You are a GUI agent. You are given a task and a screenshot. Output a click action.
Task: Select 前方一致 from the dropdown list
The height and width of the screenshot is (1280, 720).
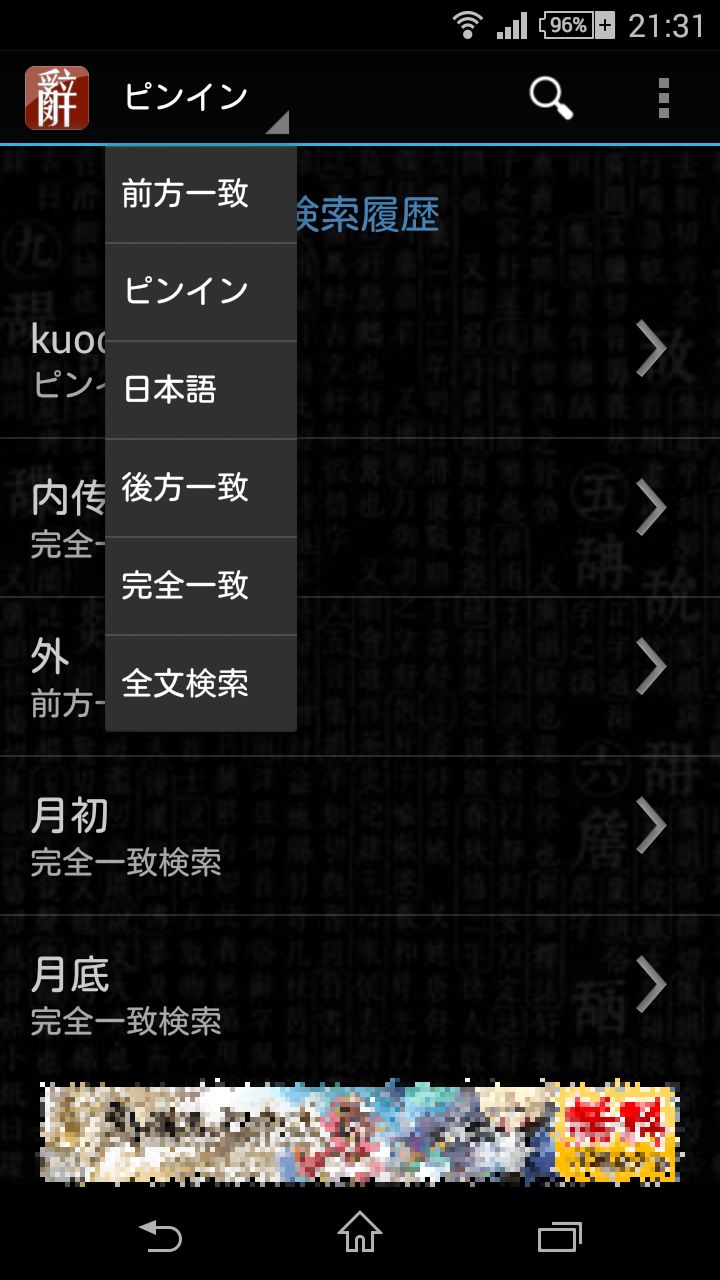(x=201, y=194)
